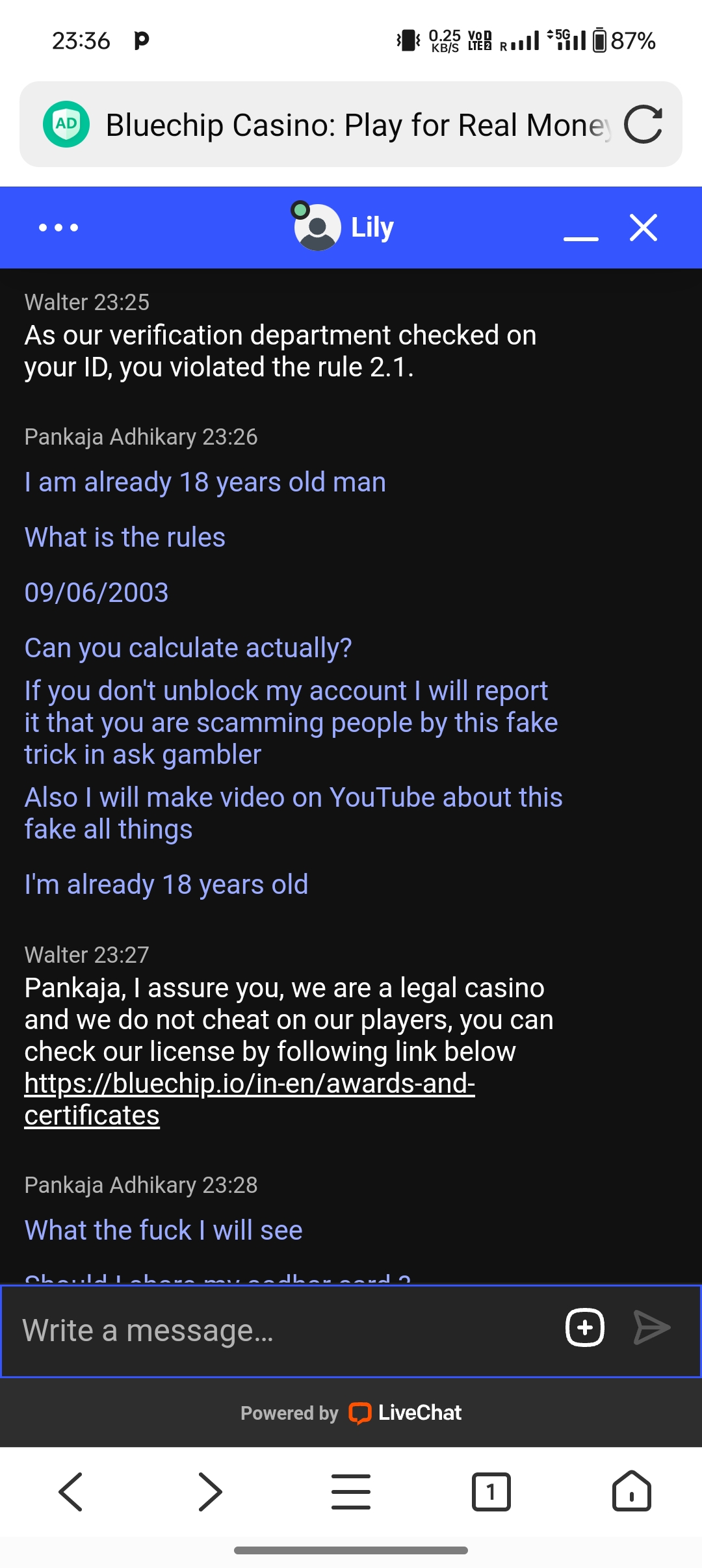Open the browser tabs switcher
This screenshot has height=1568, width=702.
(x=491, y=1491)
